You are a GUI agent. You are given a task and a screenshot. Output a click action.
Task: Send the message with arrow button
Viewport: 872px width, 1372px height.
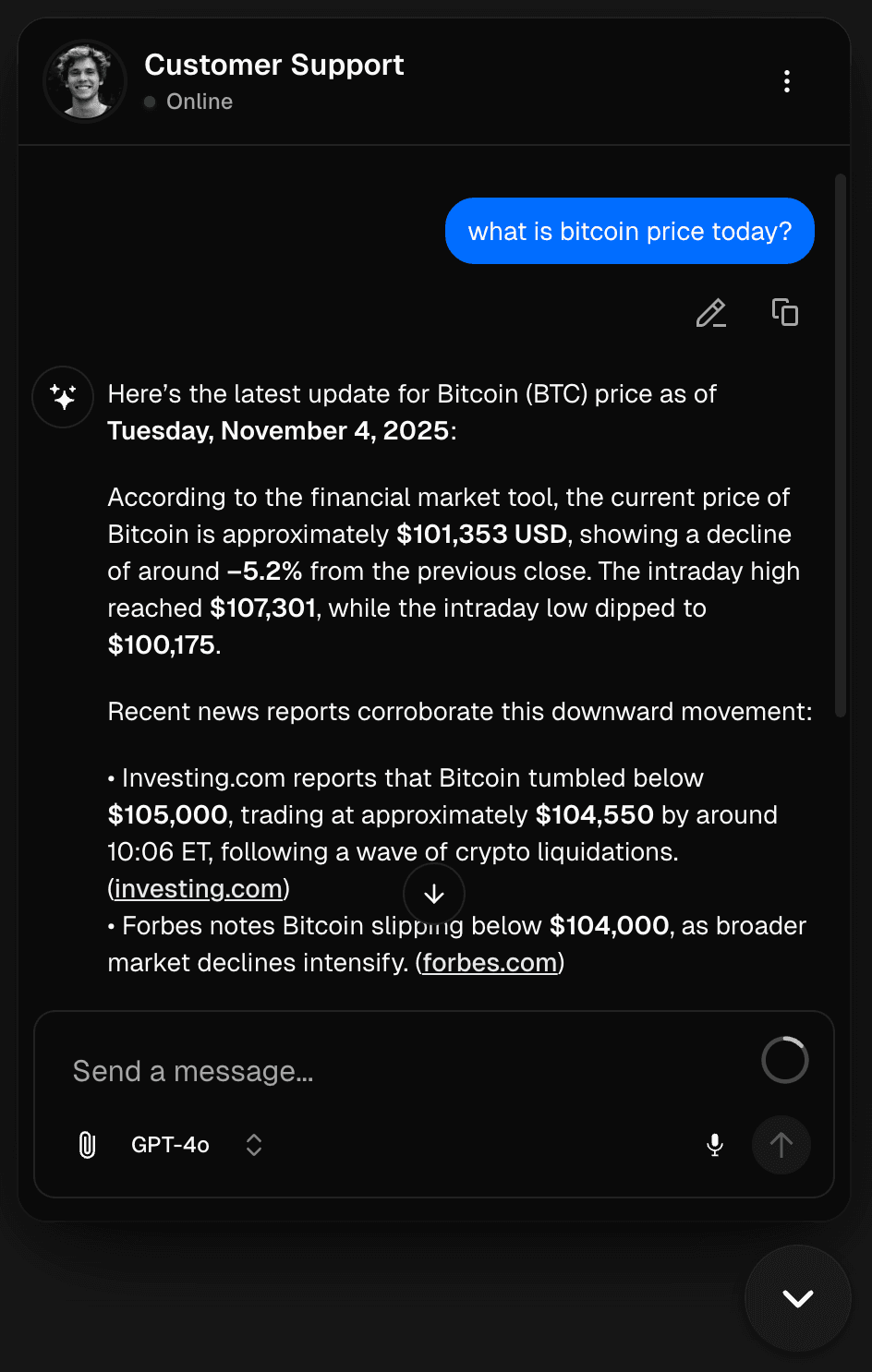[781, 1145]
